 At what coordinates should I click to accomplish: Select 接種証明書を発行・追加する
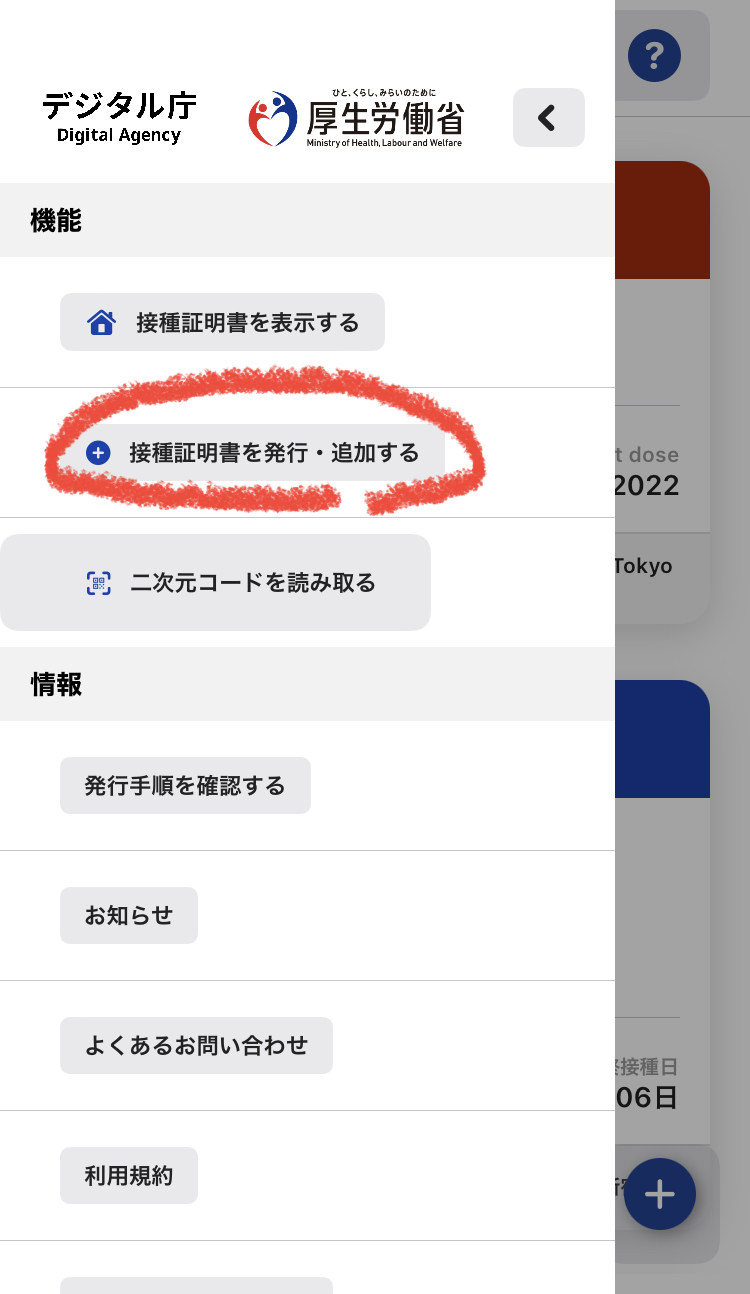[x=252, y=453]
